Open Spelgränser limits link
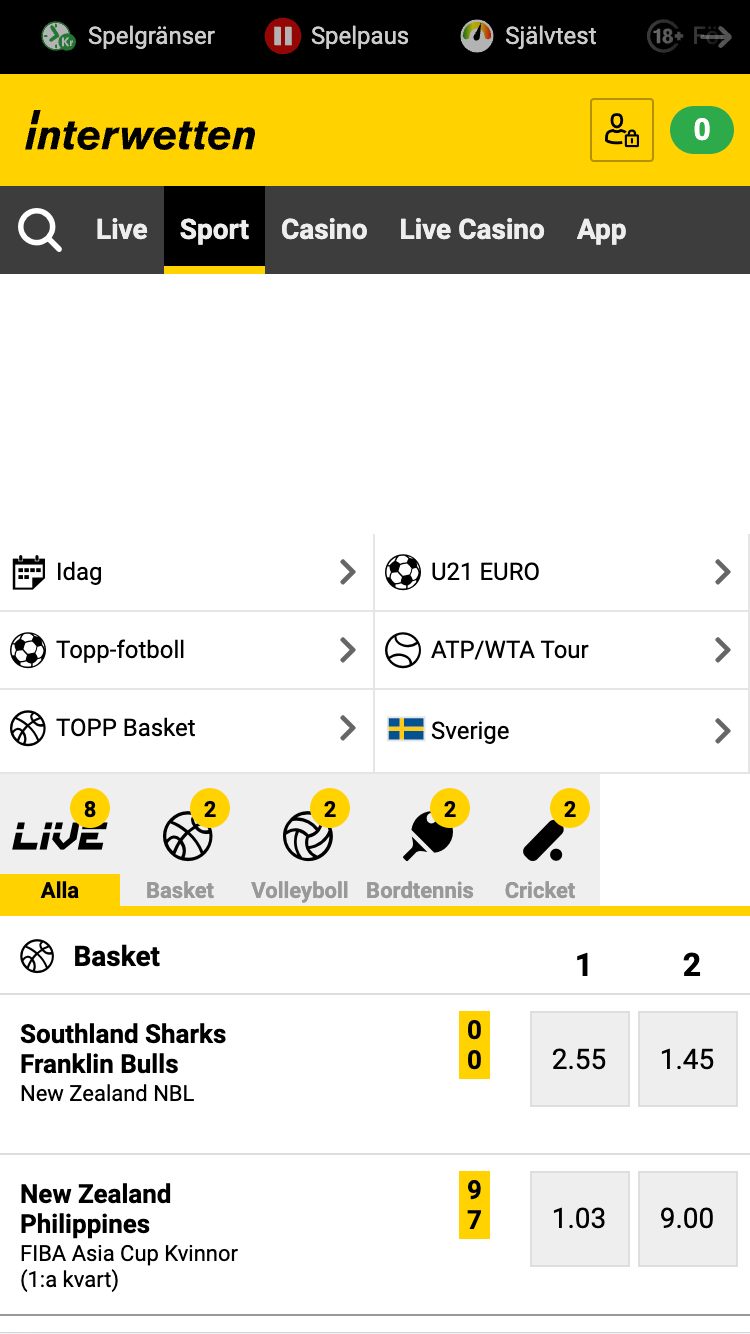Viewport: 750px width, 1334px height. [128, 37]
